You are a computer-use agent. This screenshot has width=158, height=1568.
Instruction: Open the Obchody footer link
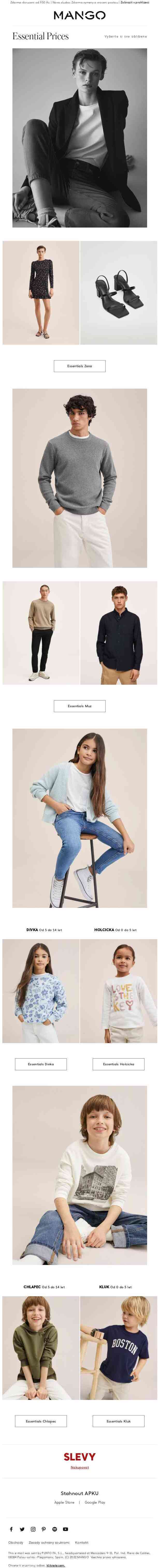pyautogui.click(x=15, y=1542)
